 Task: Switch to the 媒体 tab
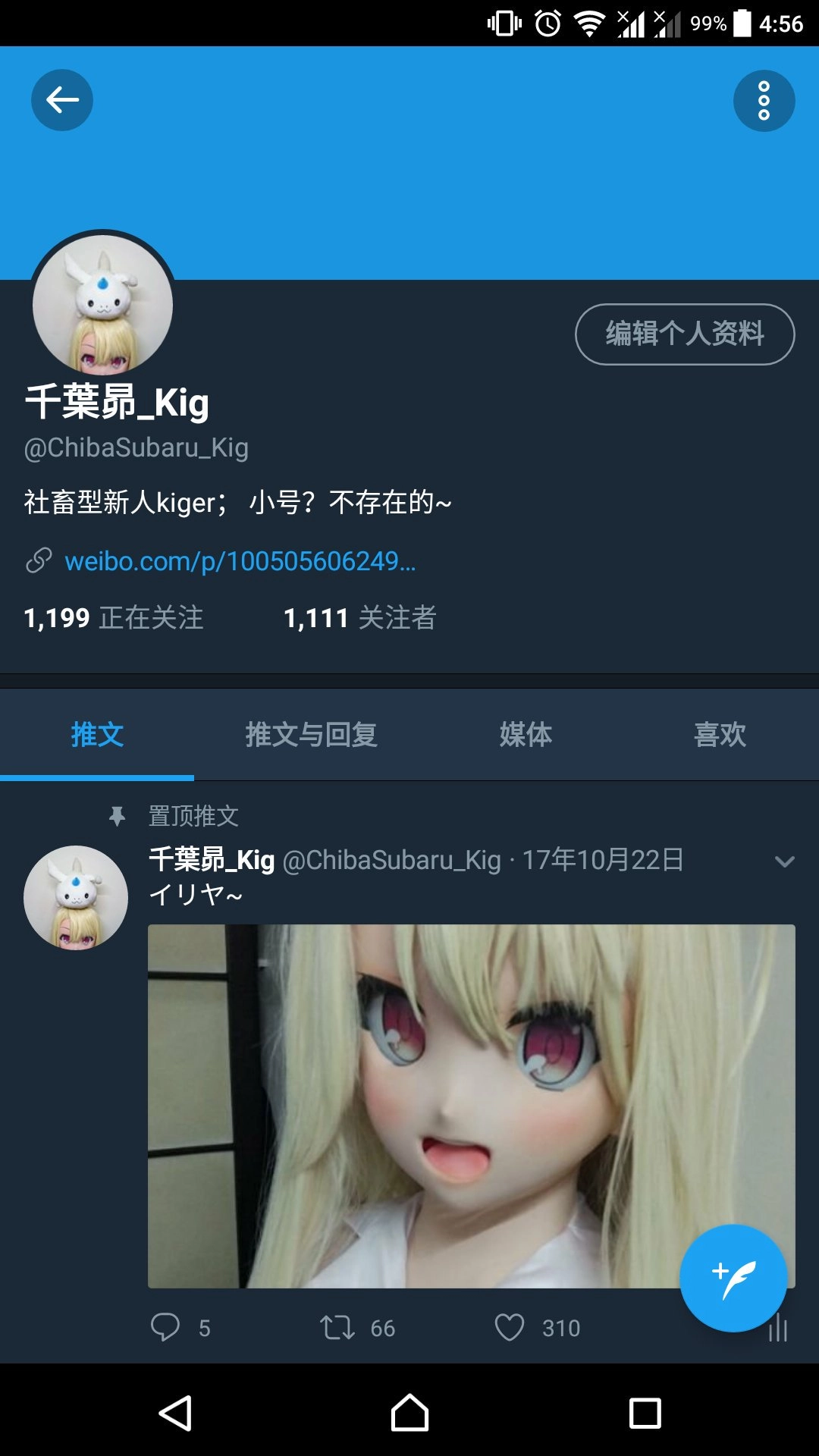click(526, 734)
